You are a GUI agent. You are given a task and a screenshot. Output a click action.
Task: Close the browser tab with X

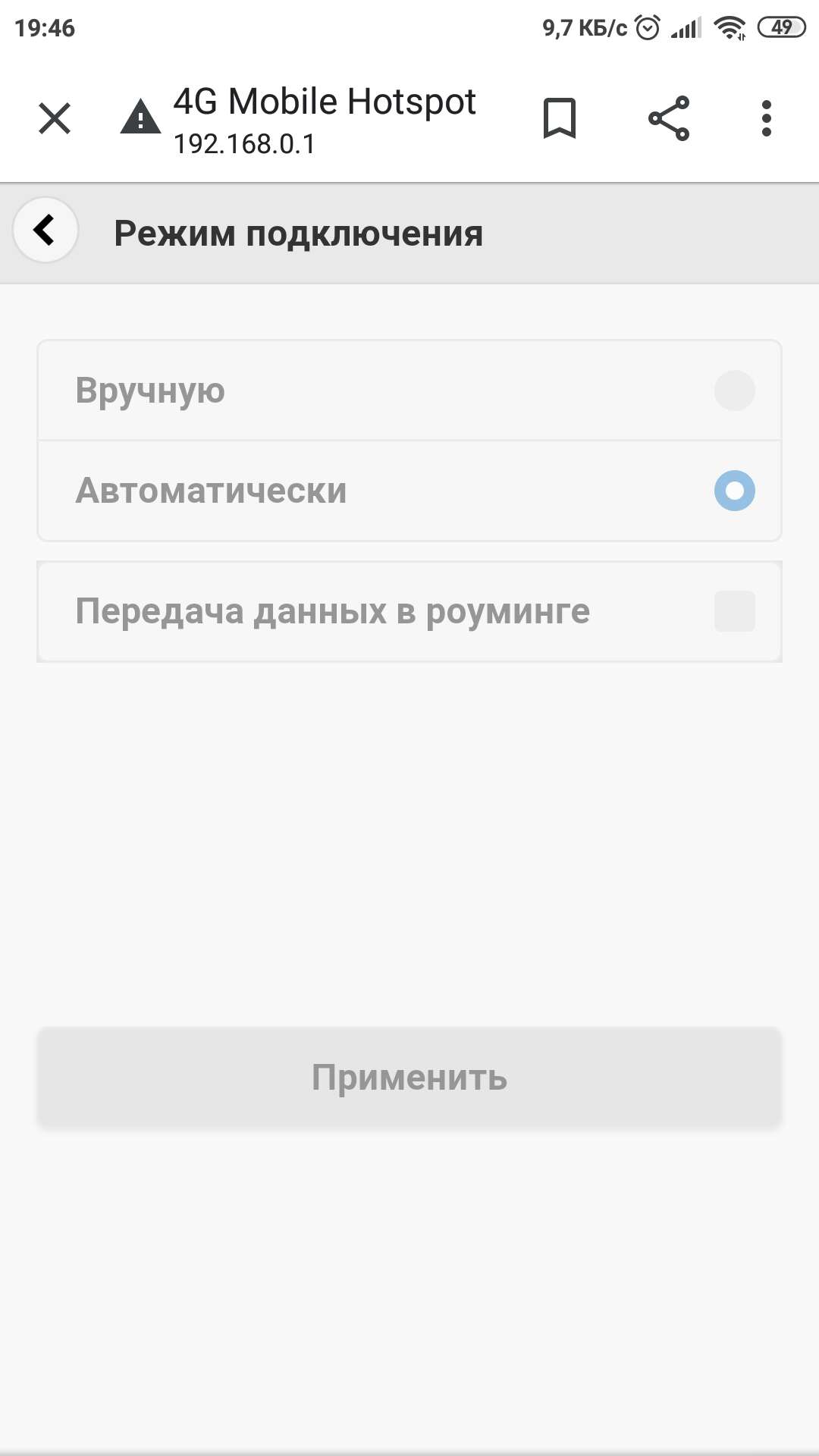click(55, 118)
